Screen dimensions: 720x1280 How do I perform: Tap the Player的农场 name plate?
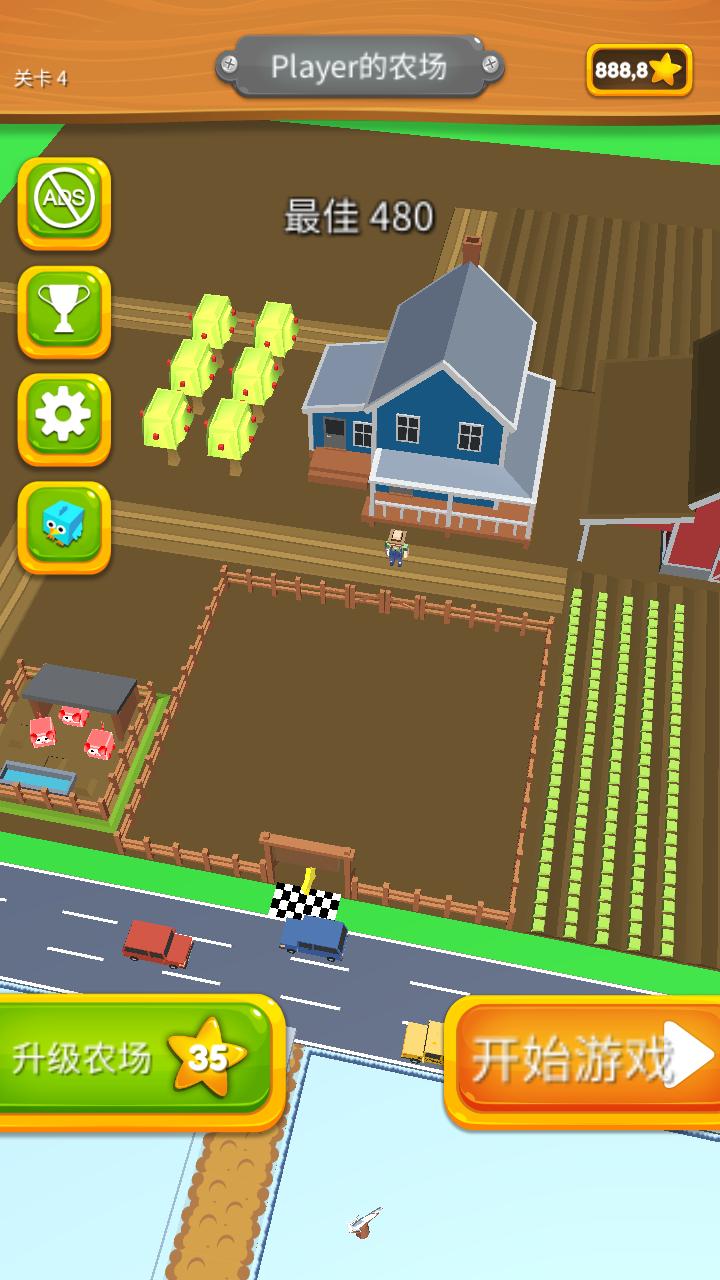(360, 68)
